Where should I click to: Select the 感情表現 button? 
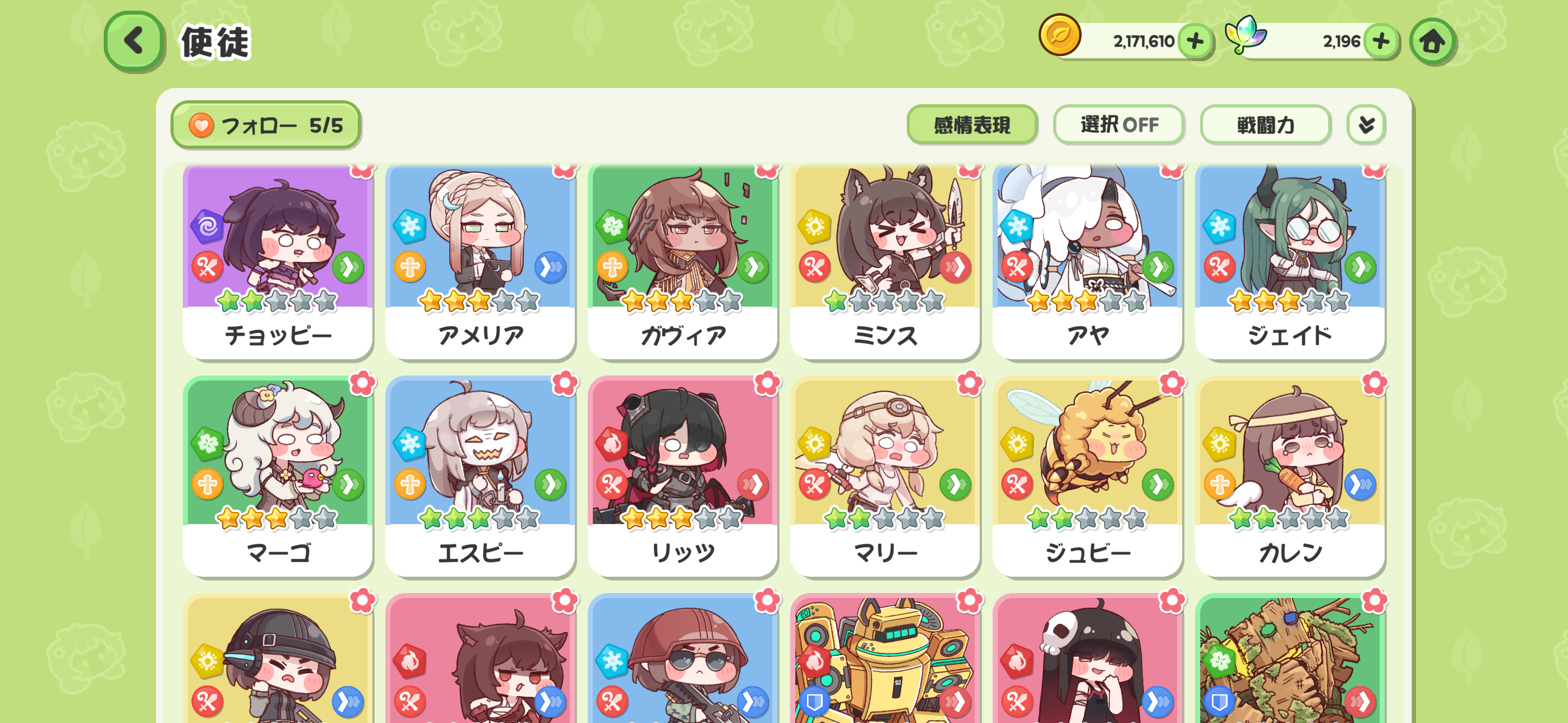(x=971, y=126)
